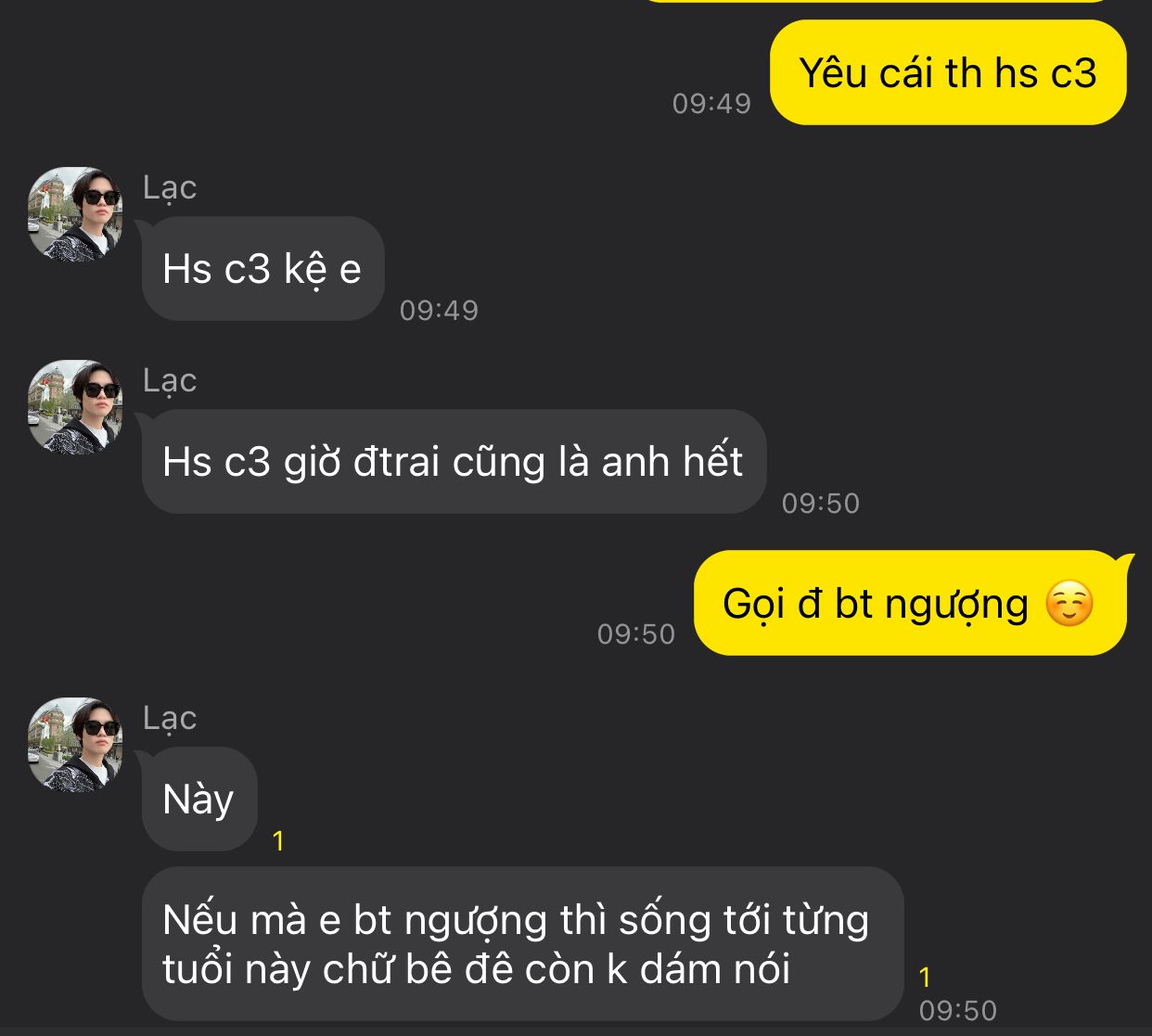The width and height of the screenshot is (1152, 1036).
Task: View Lạc's avatar beside the "Này" message
Action: tap(75, 745)
